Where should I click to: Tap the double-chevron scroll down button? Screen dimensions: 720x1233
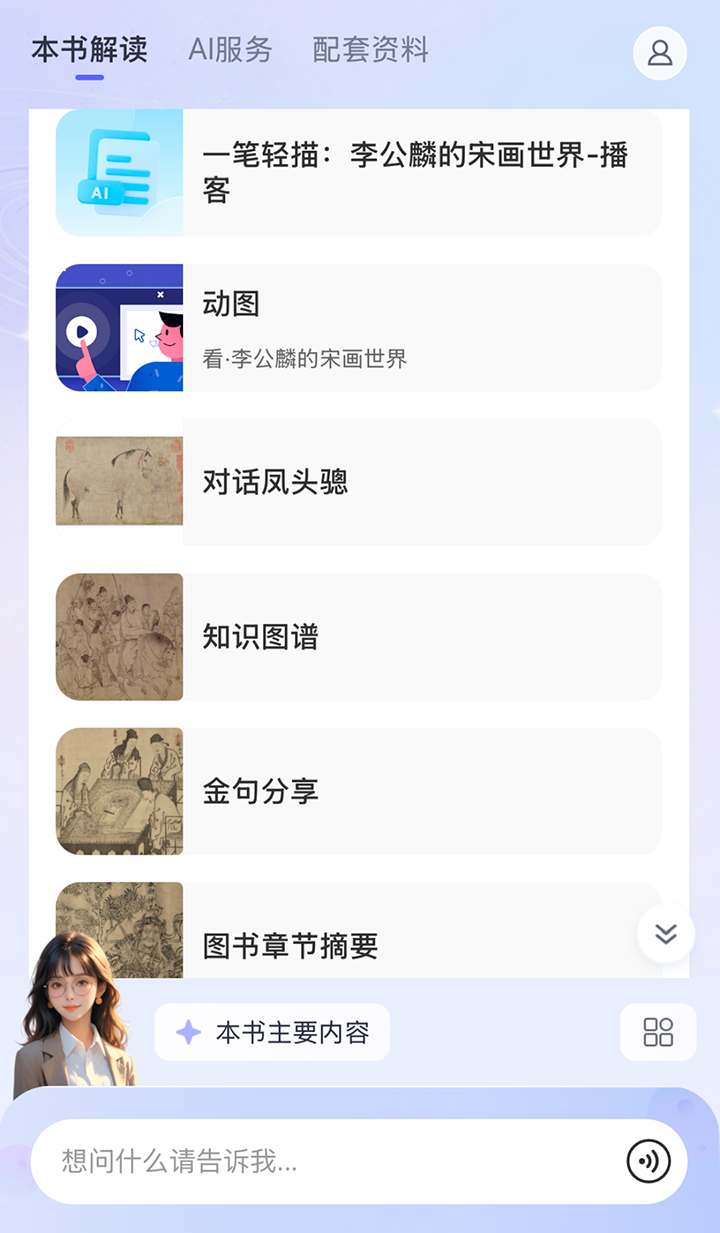(x=666, y=934)
